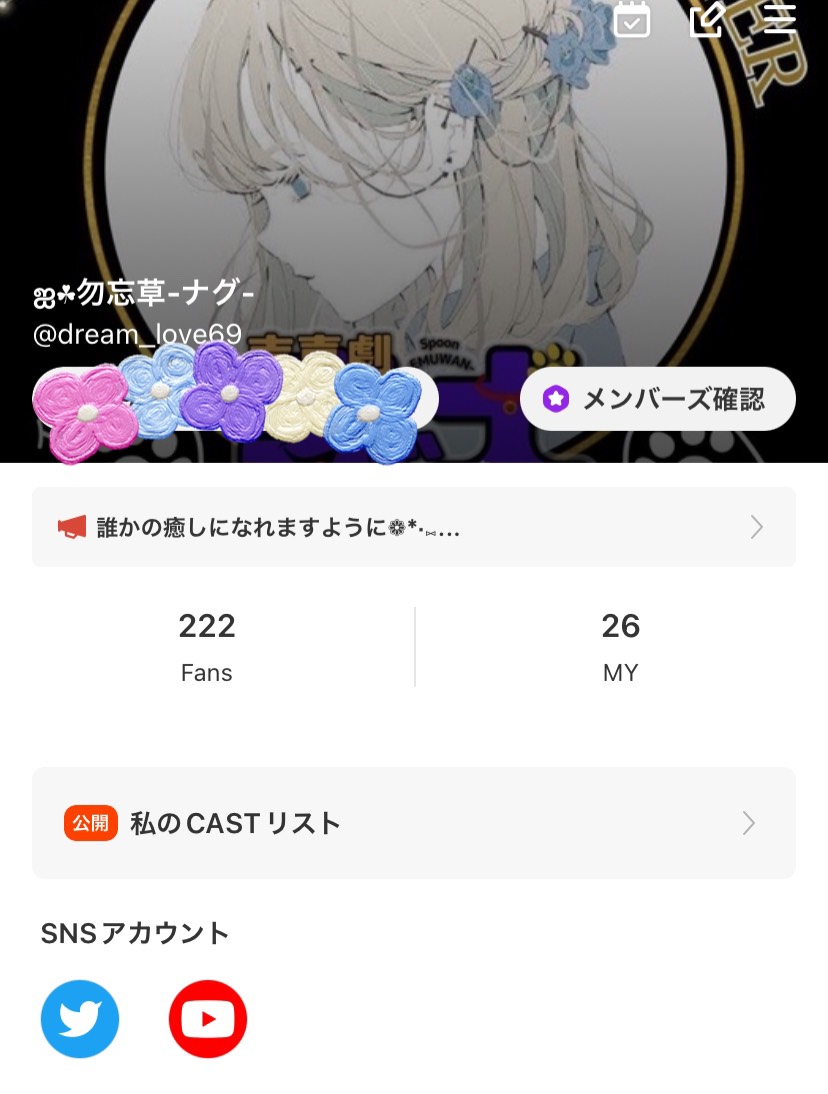This screenshot has width=828, height=1094.
Task: Edit the profile
Action: coord(706,19)
